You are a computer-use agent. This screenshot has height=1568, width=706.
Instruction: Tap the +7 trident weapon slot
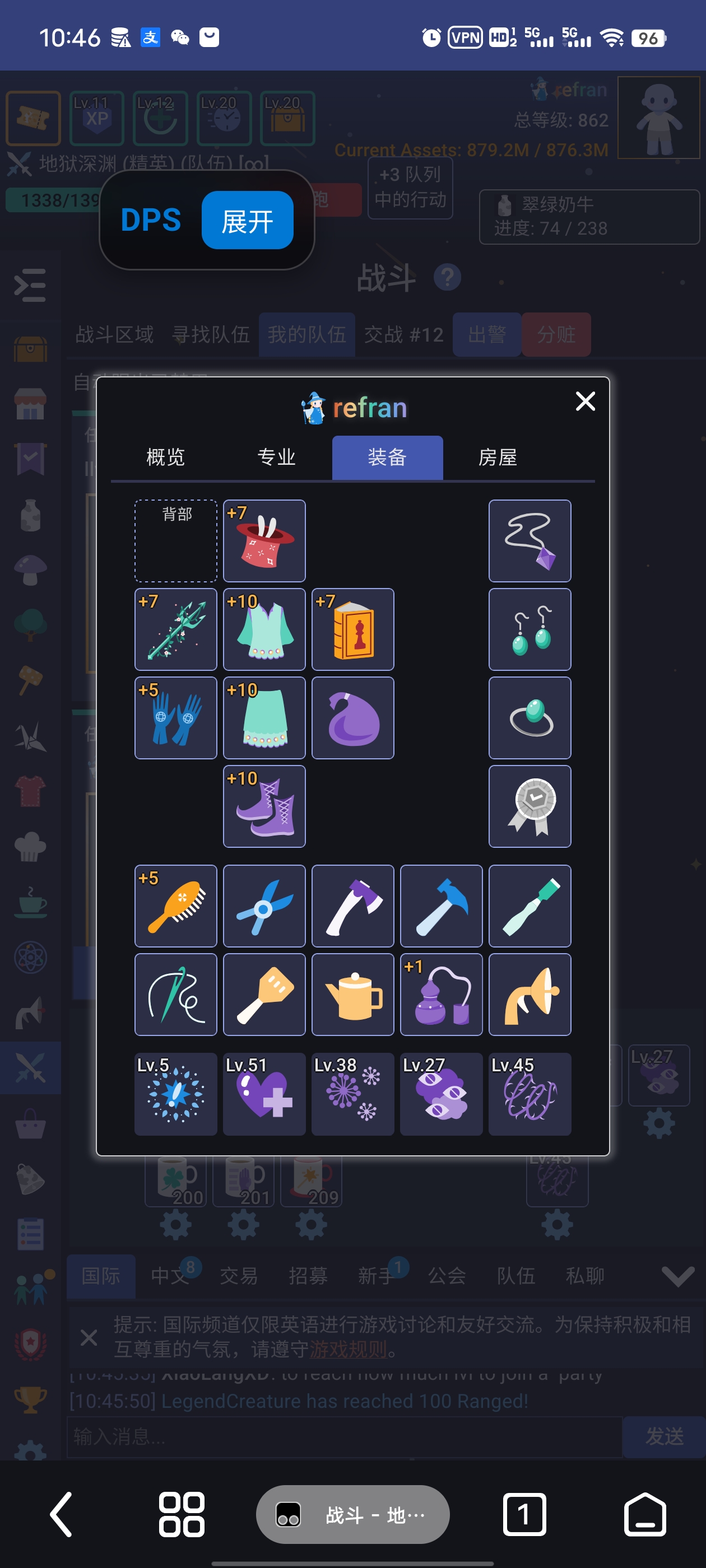click(176, 629)
